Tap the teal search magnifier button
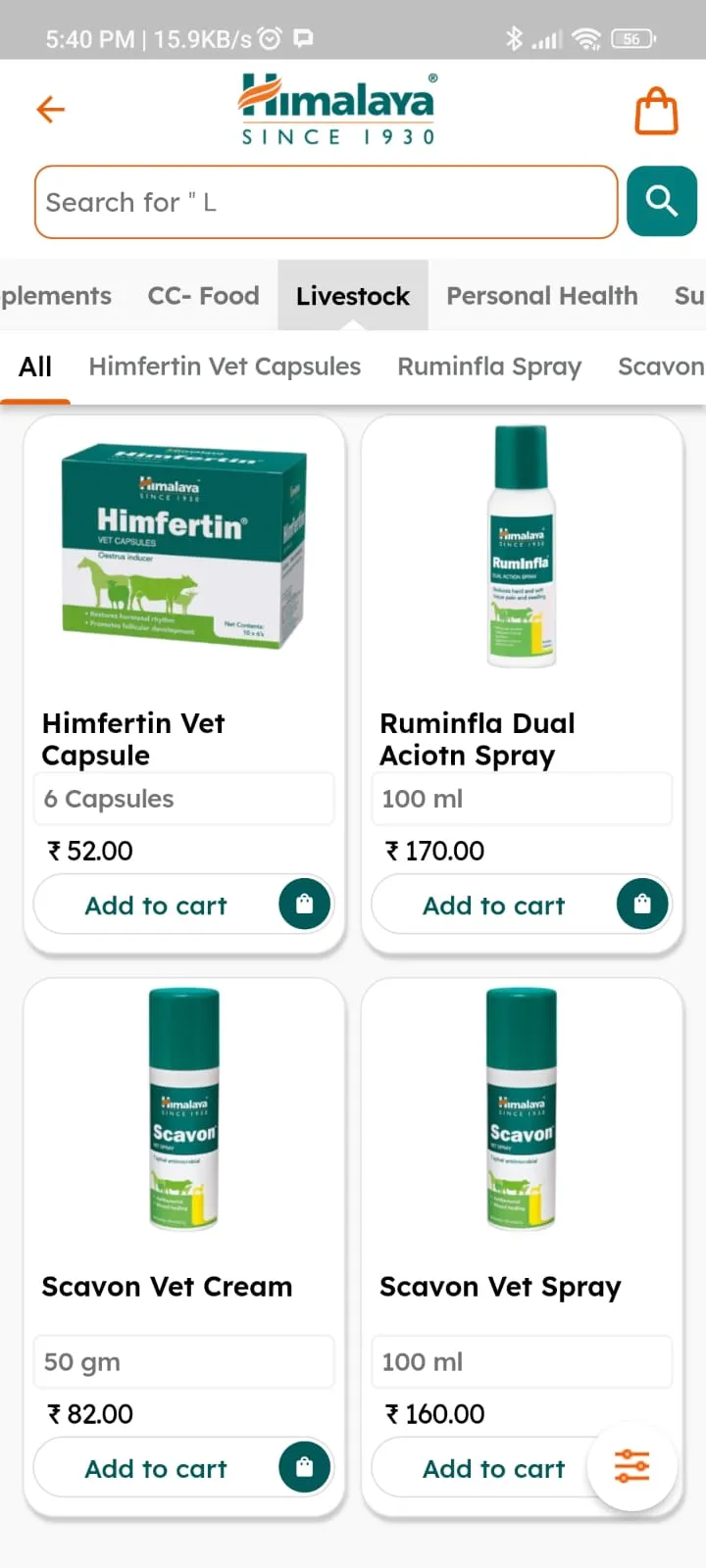This screenshot has height=1568, width=706. click(x=661, y=201)
